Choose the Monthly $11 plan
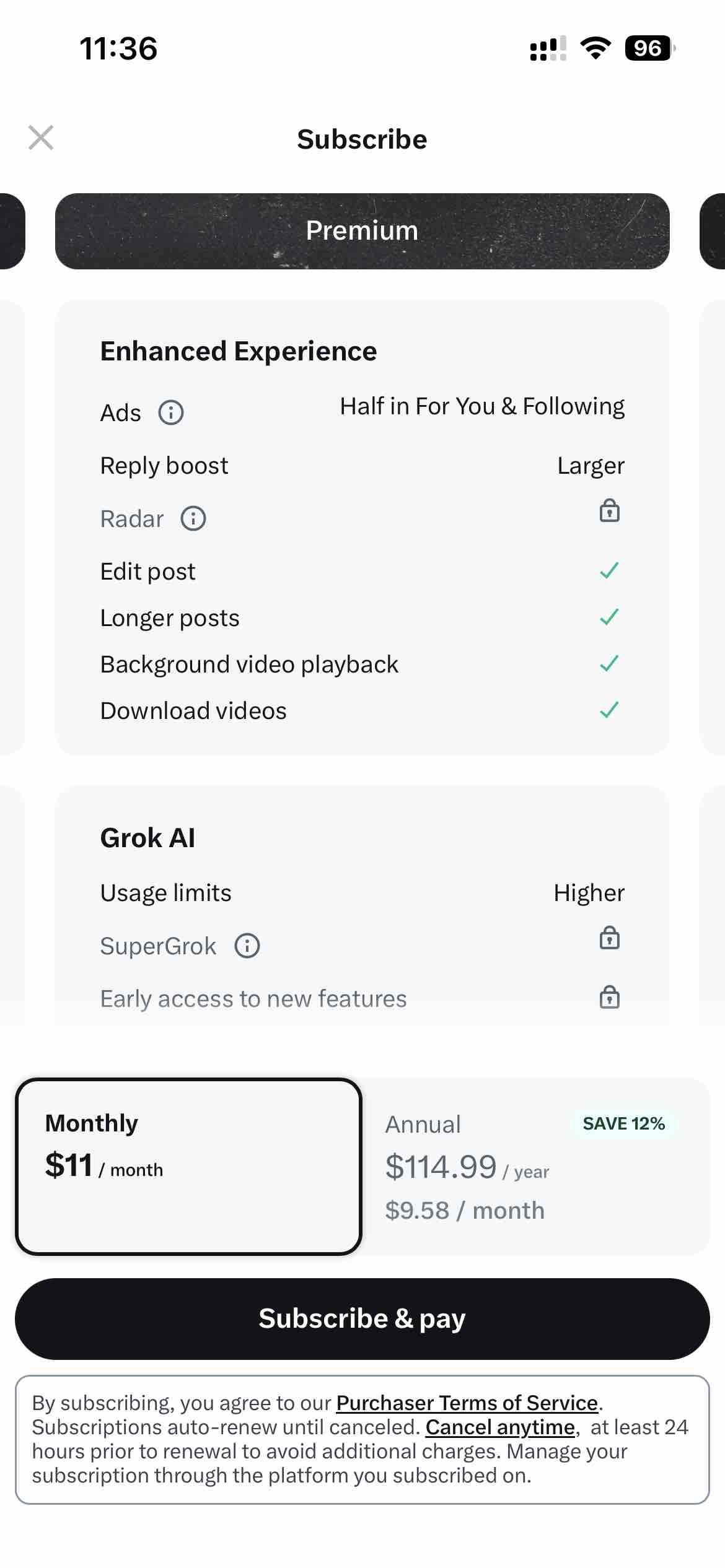Viewport: 725px width, 1568px height. [x=188, y=1167]
